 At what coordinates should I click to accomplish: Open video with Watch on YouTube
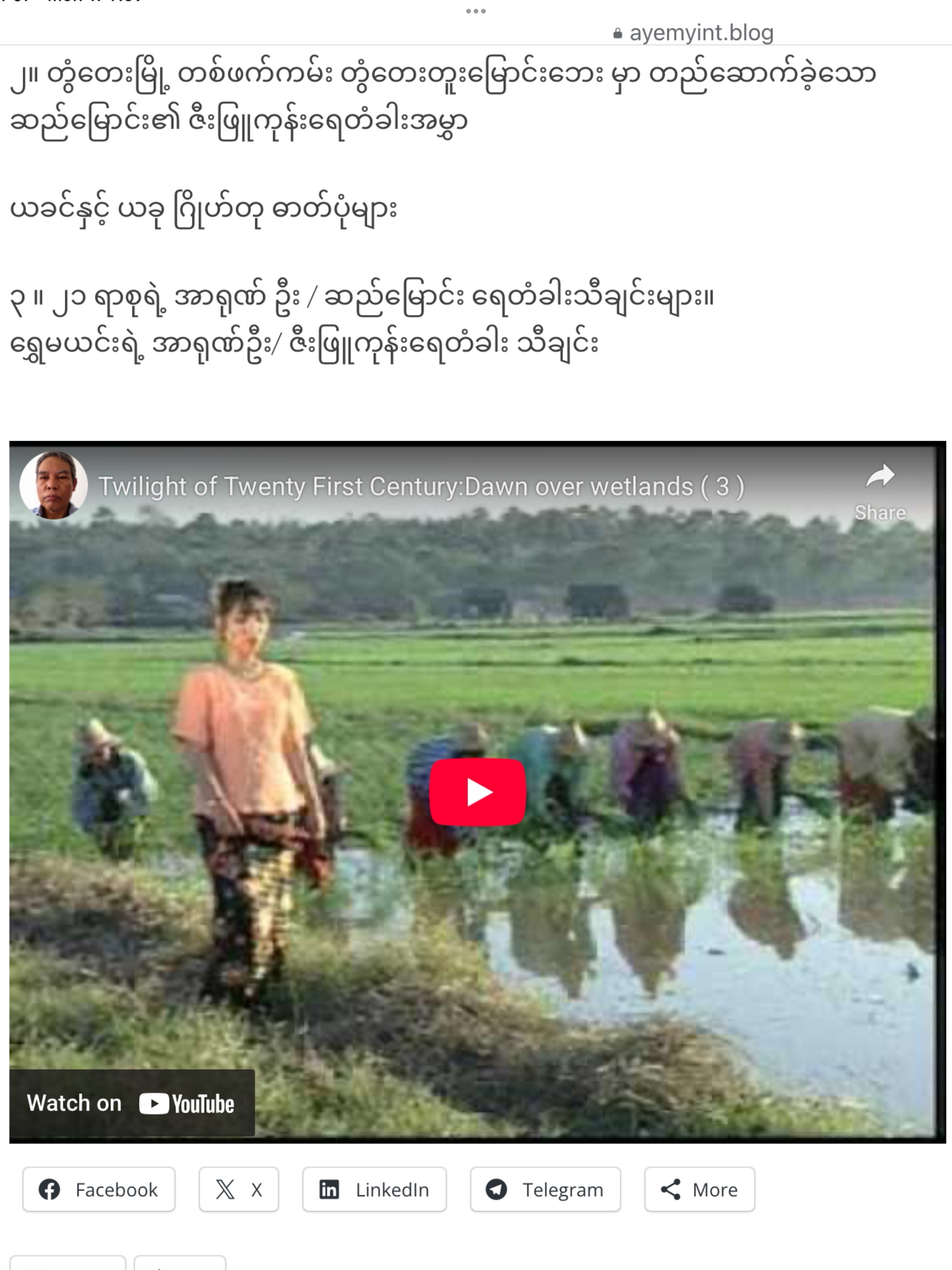click(132, 1103)
